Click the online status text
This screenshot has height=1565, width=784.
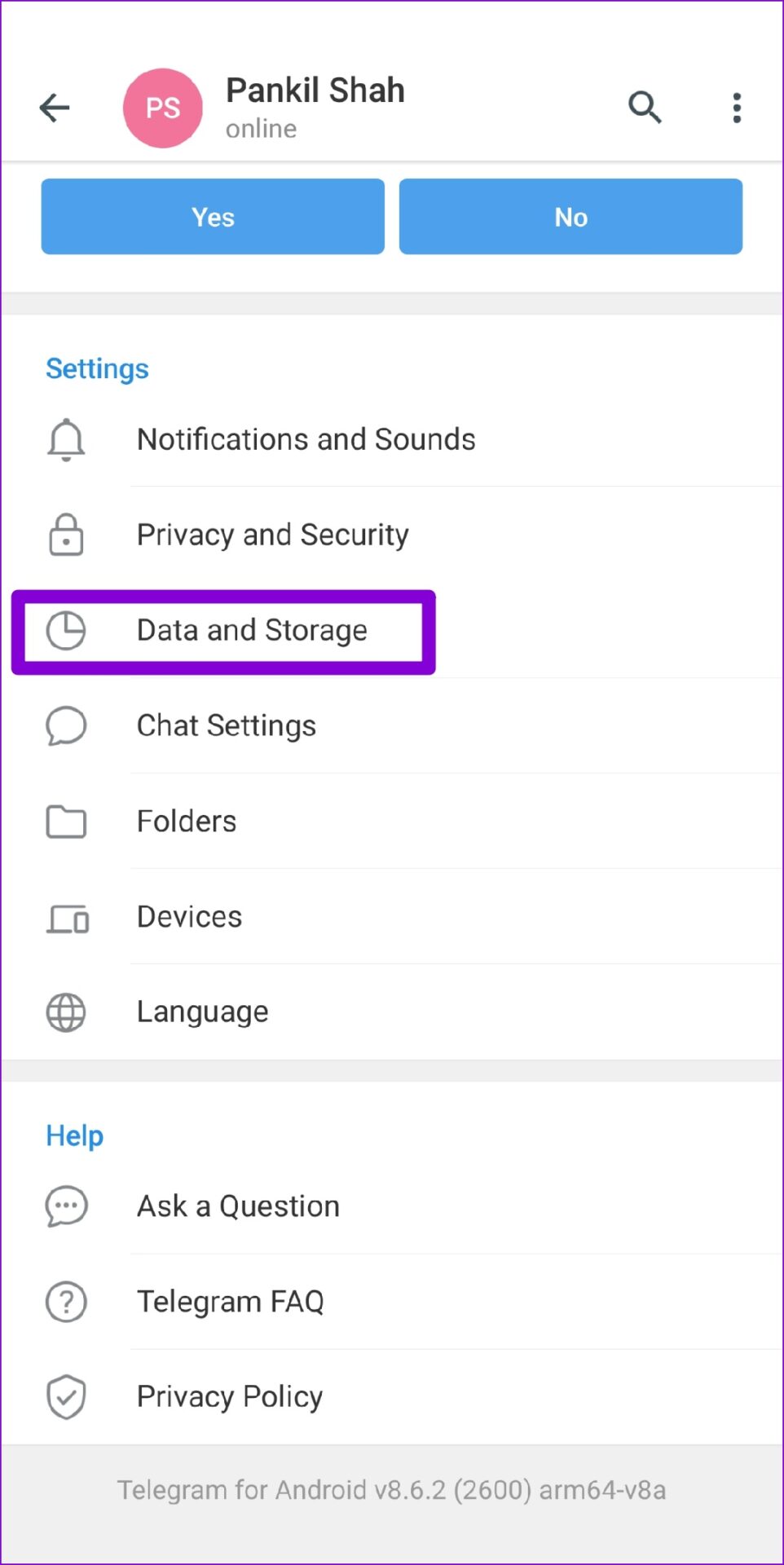(x=261, y=128)
